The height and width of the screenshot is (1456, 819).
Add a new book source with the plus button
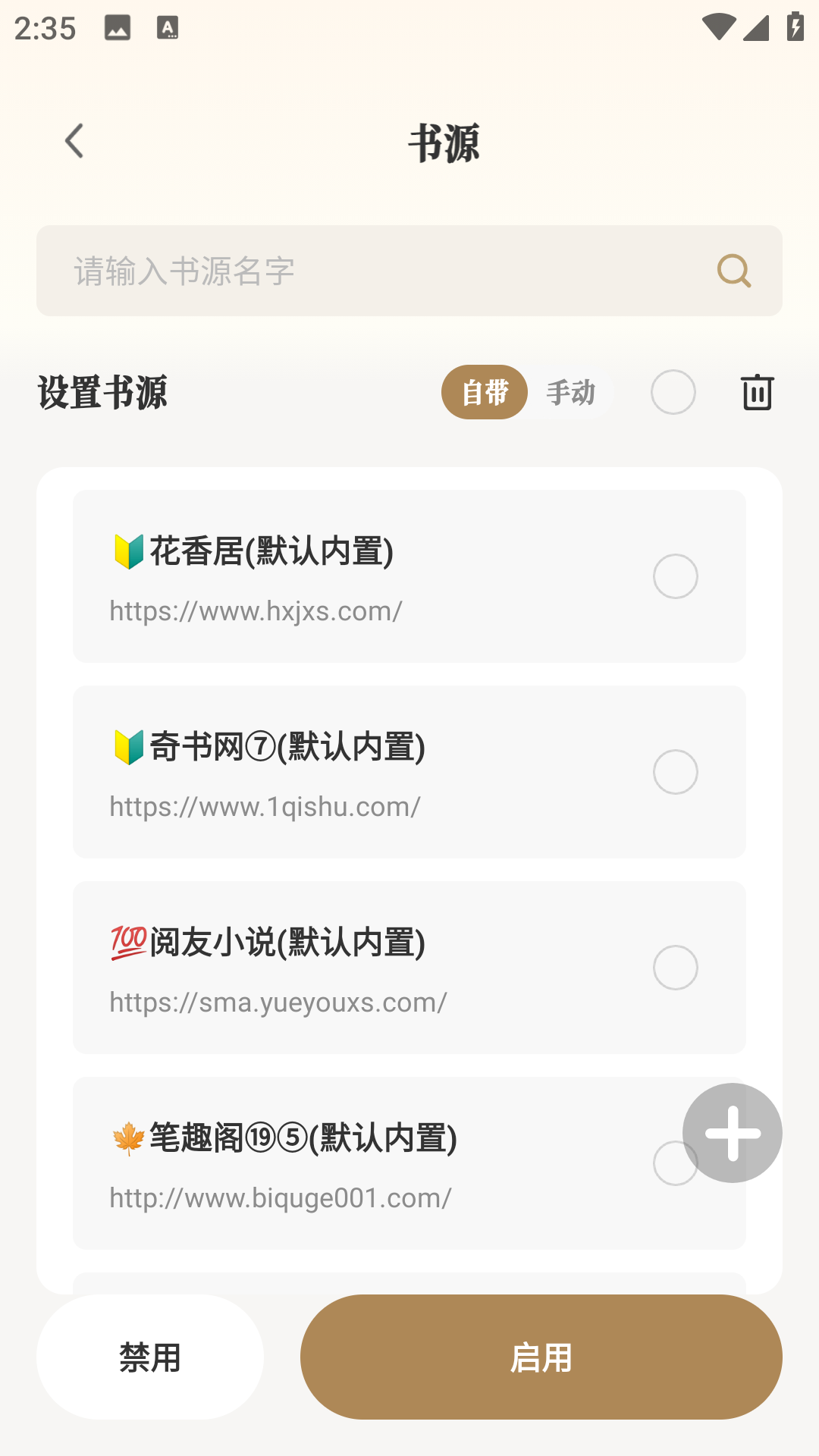point(733,1133)
